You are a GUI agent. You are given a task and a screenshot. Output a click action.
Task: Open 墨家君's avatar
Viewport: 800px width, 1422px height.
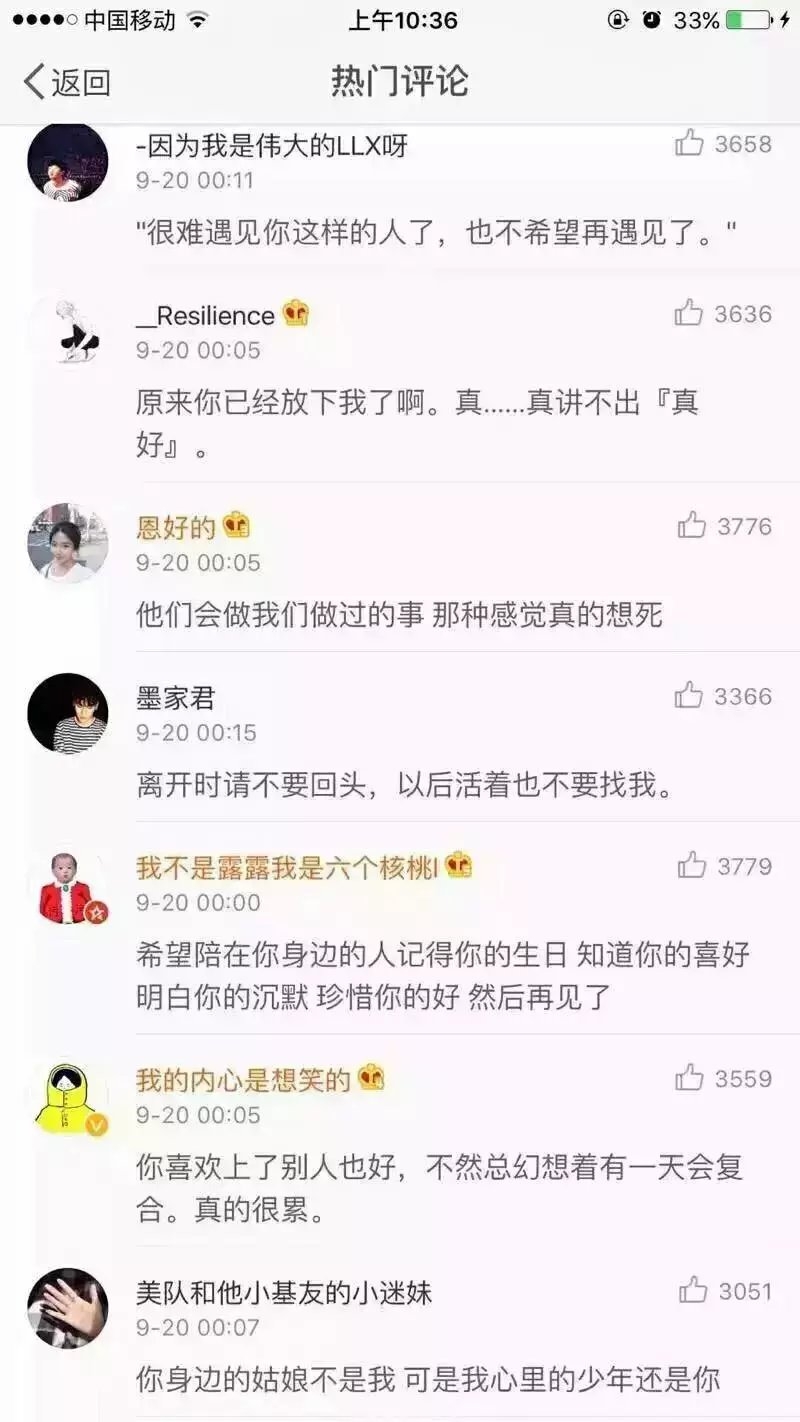pyautogui.click(x=67, y=713)
